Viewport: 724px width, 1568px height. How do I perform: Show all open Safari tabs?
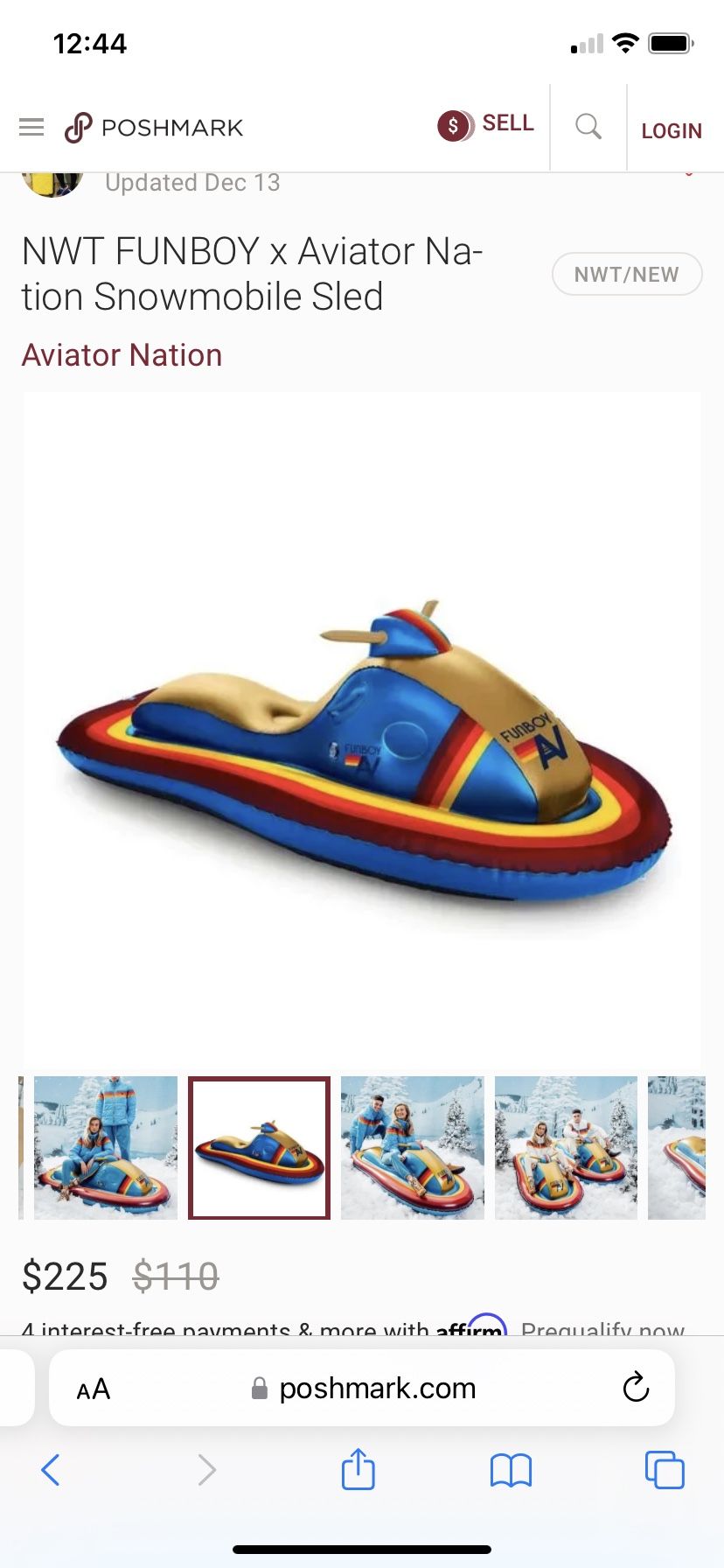[x=665, y=1469]
